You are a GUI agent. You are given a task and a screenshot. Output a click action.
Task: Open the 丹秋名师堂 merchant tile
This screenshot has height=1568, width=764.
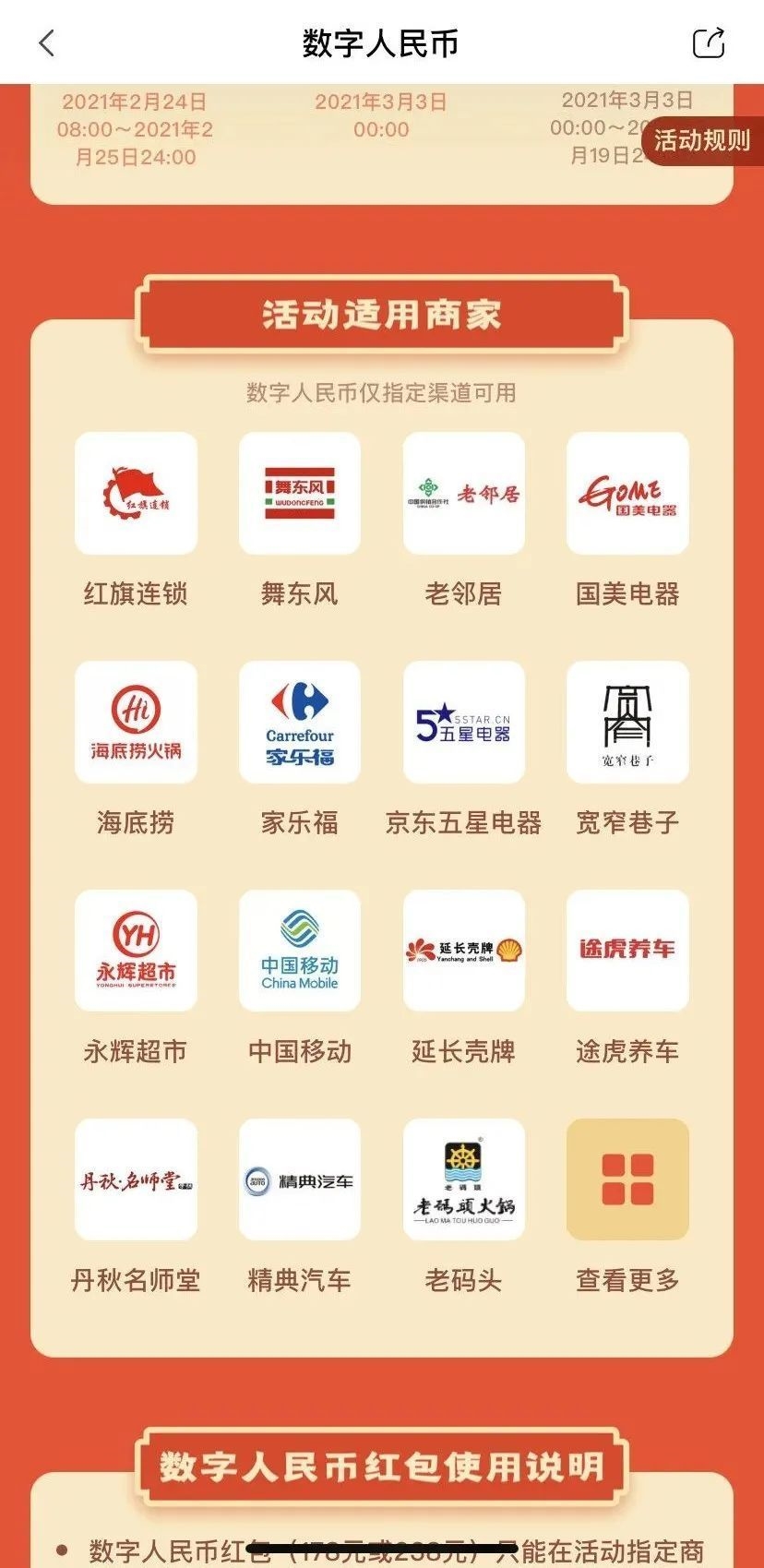point(136,1180)
